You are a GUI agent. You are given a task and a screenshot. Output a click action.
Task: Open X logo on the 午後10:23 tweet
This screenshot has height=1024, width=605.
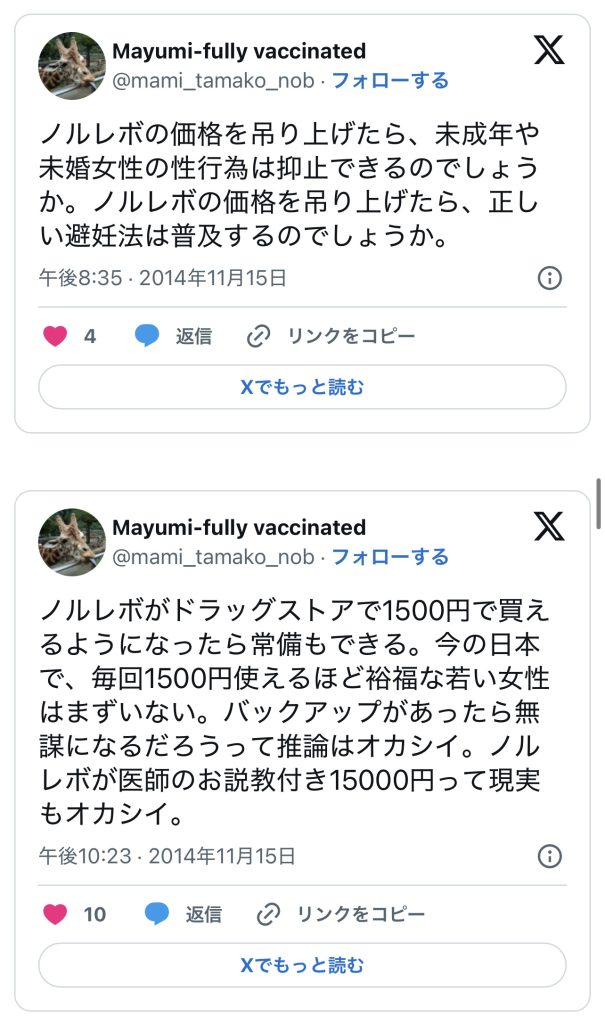549,527
